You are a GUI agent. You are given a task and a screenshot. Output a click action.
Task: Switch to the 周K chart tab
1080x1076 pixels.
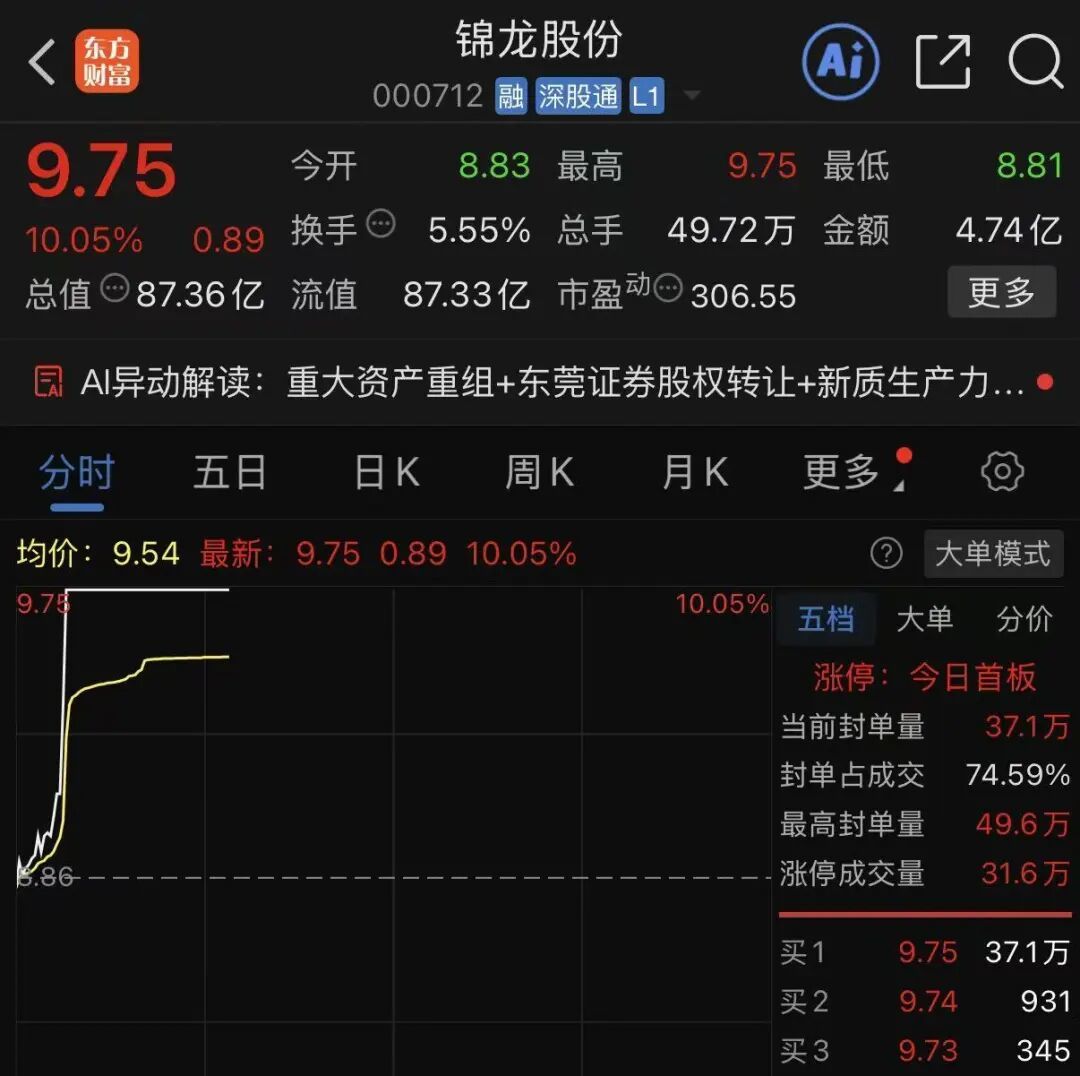(540, 473)
